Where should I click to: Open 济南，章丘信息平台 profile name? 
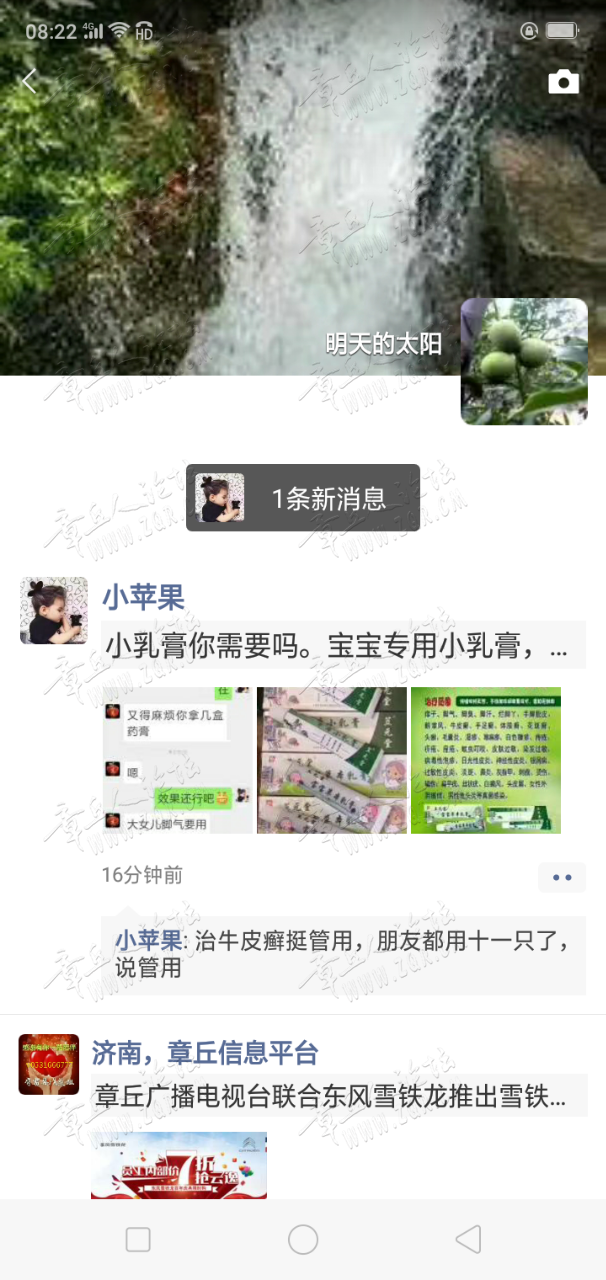point(205,1053)
